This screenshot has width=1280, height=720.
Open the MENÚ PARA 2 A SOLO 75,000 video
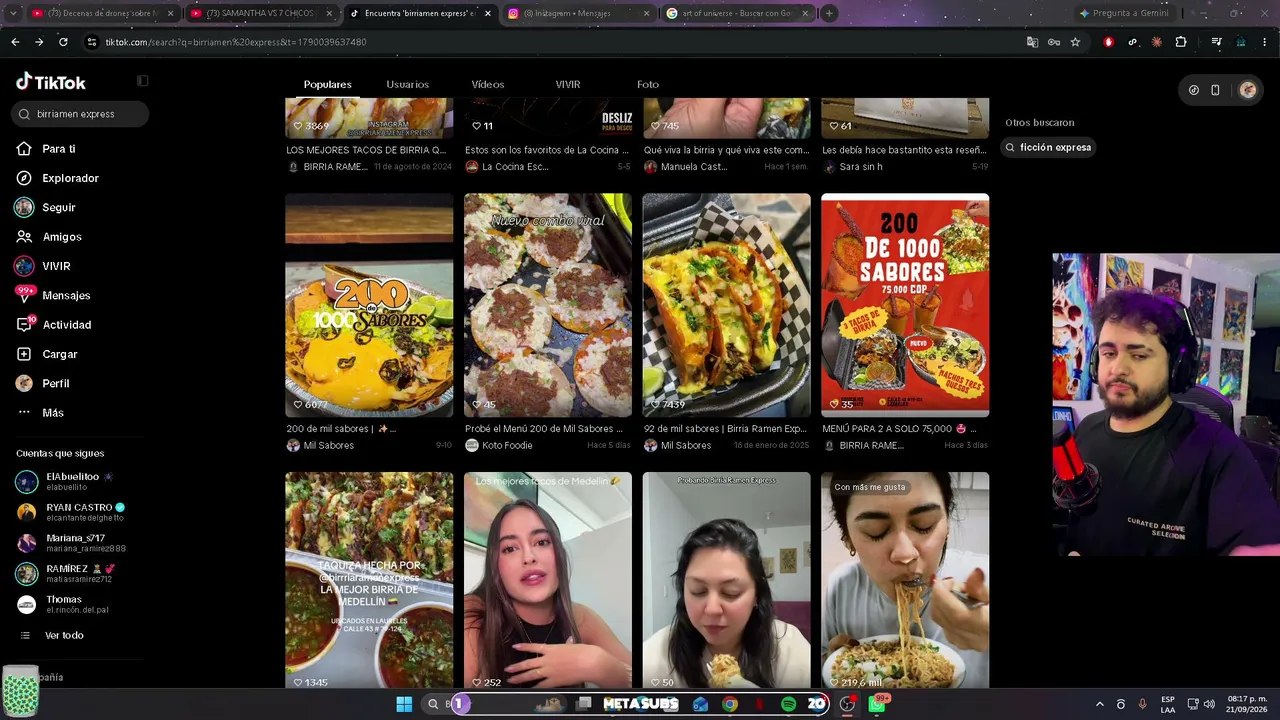pos(905,305)
